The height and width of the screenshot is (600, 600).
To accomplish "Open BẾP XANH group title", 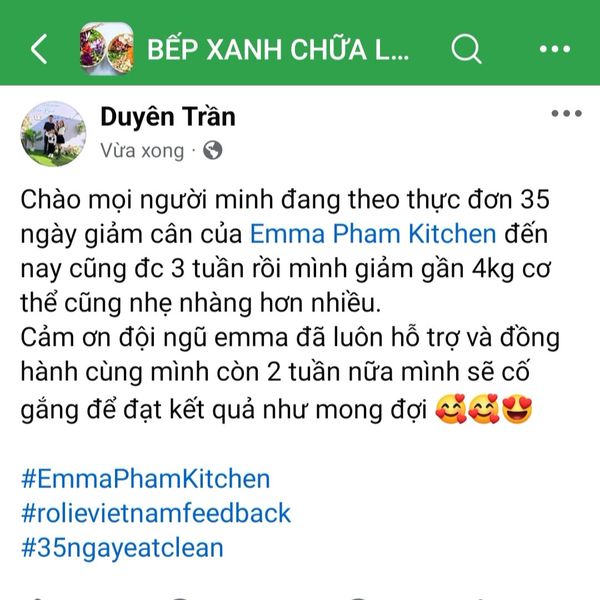I will pos(278,49).
